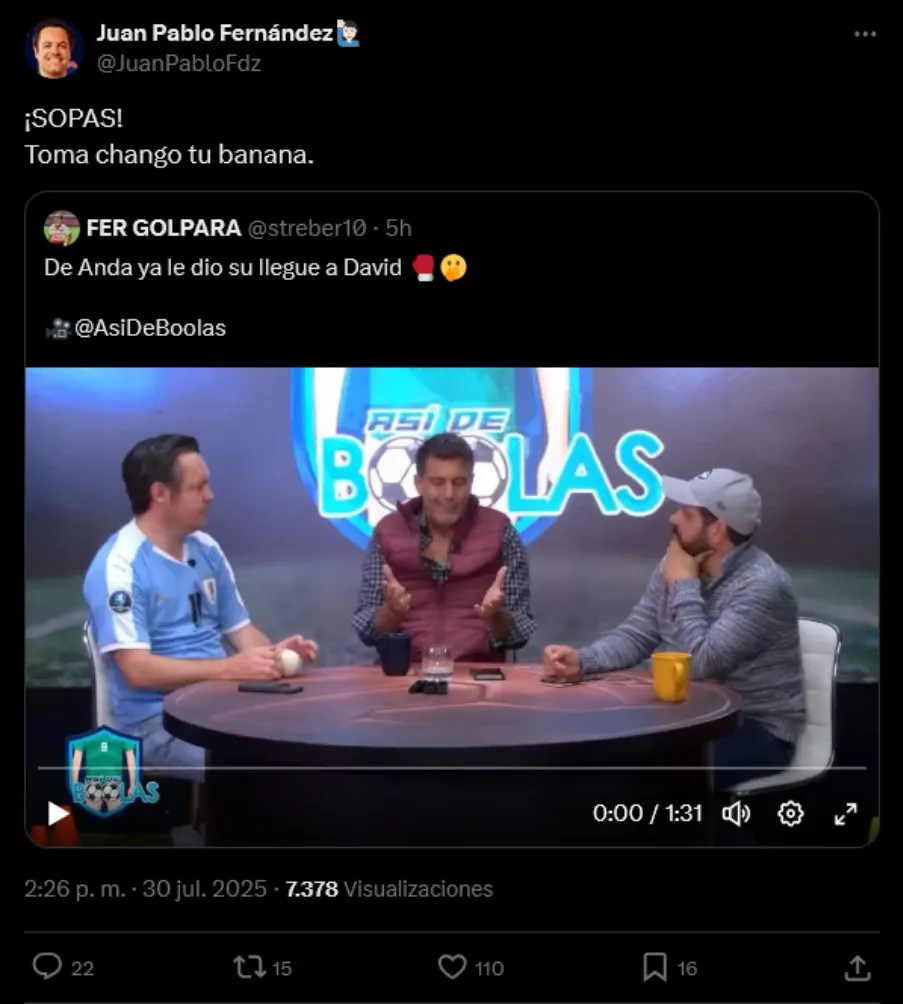This screenshot has height=1004, width=903.
Task: Share the post via share icon
Action: click(857, 967)
